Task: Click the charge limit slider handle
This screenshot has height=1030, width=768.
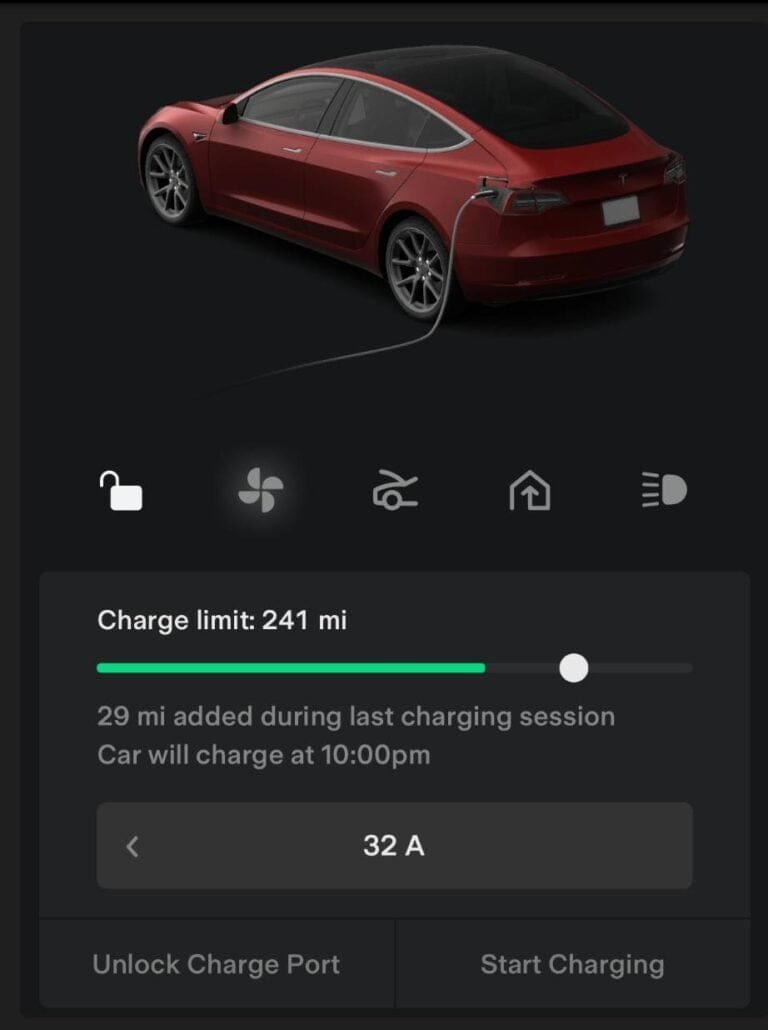Action: coord(574,666)
